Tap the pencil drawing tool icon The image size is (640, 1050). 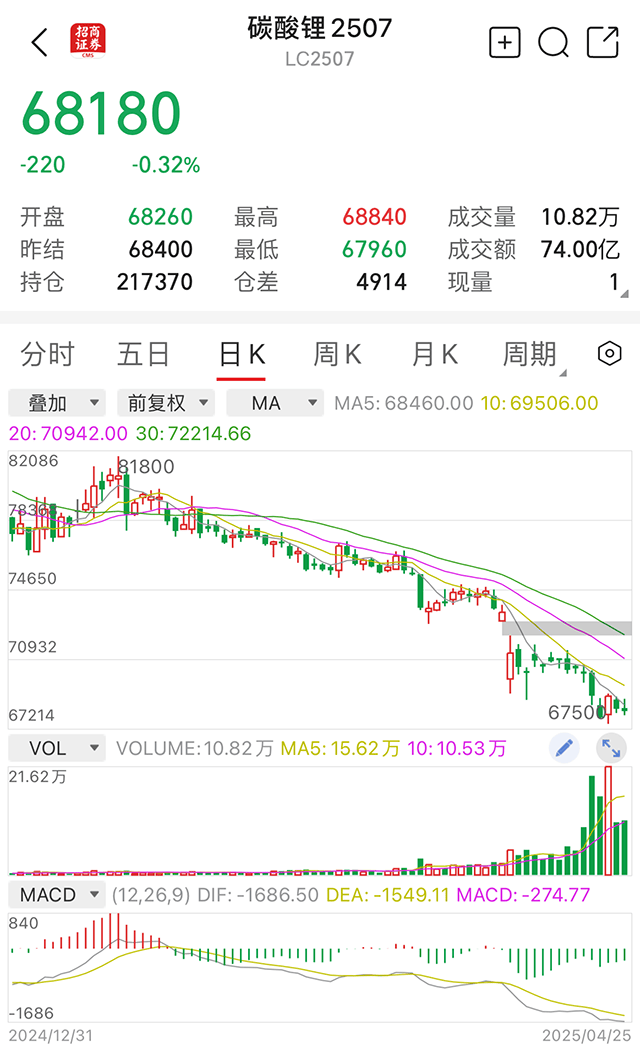564,748
